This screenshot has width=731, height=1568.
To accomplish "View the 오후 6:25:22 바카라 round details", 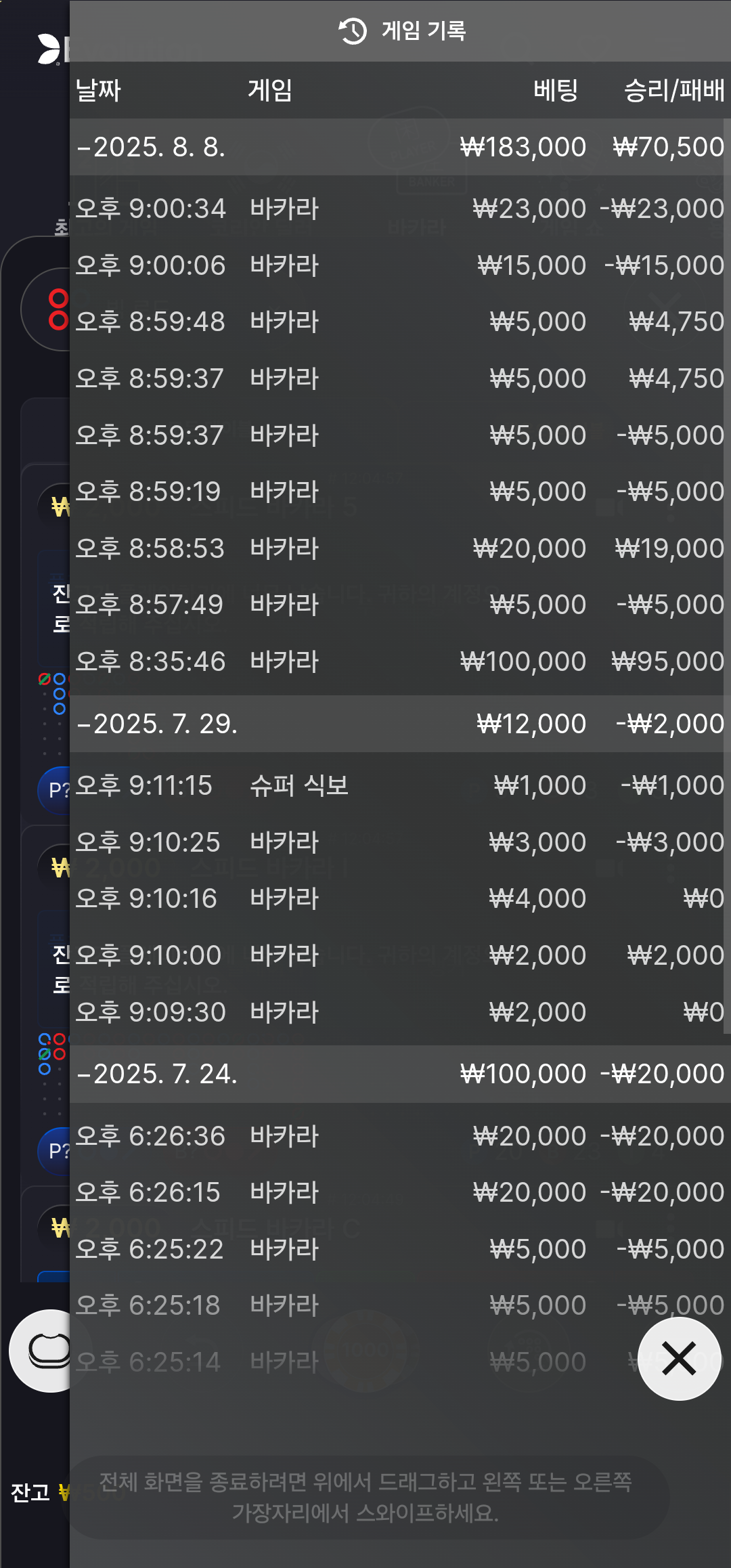I will pyautogui.click(x=397, y=1249).
